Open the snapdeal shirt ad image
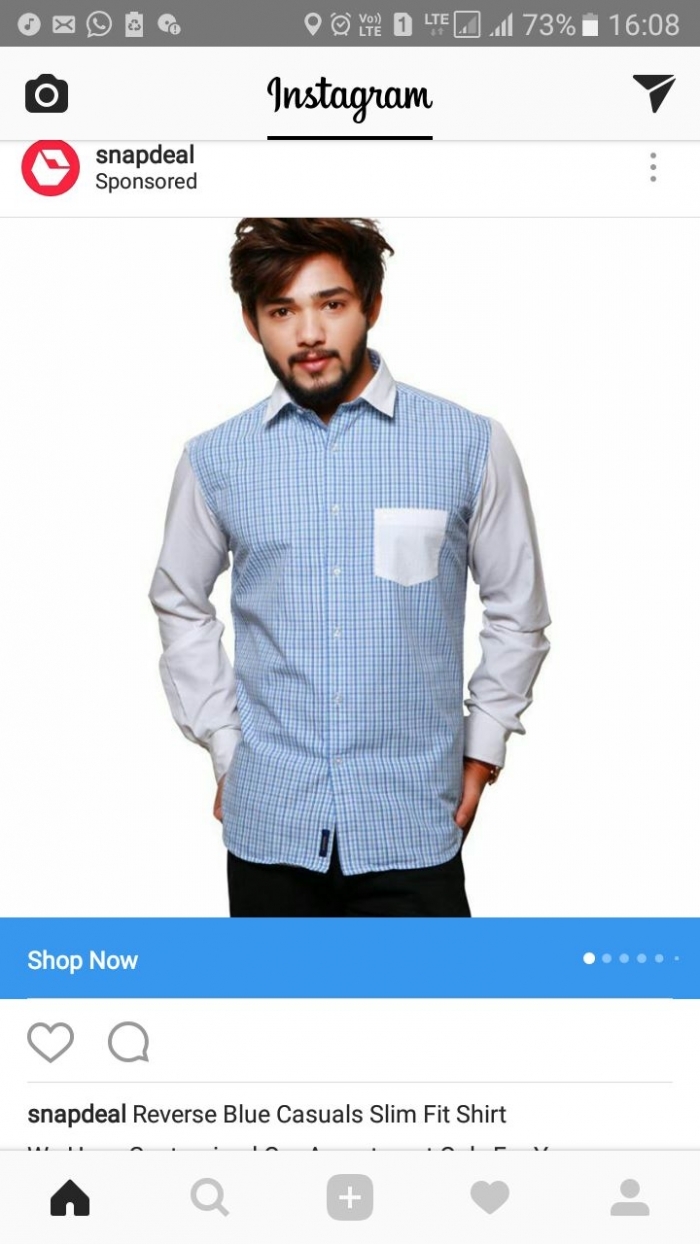 [x=350, y=566]
